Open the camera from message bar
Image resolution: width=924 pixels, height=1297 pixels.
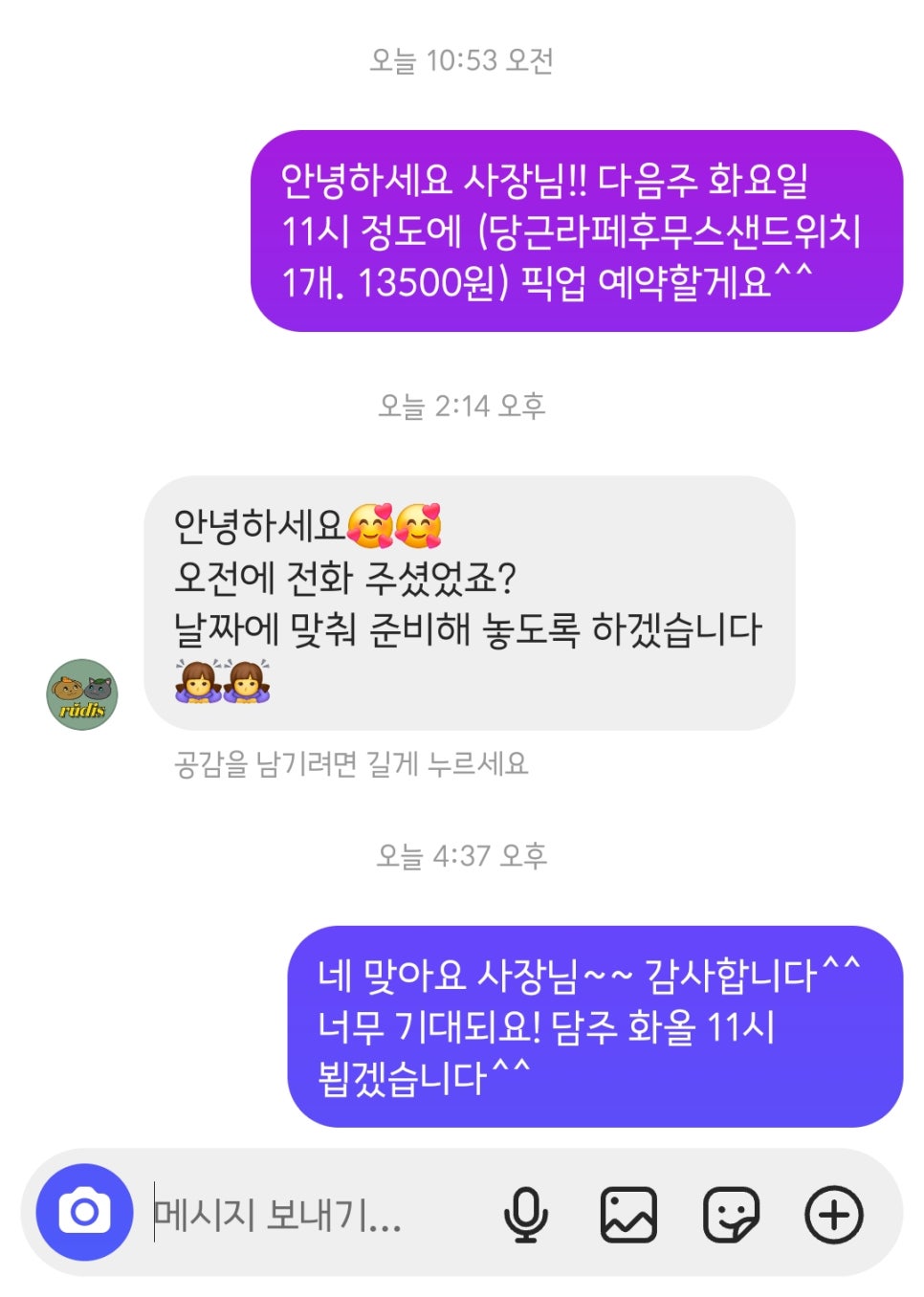click(x=84, y=1212)
